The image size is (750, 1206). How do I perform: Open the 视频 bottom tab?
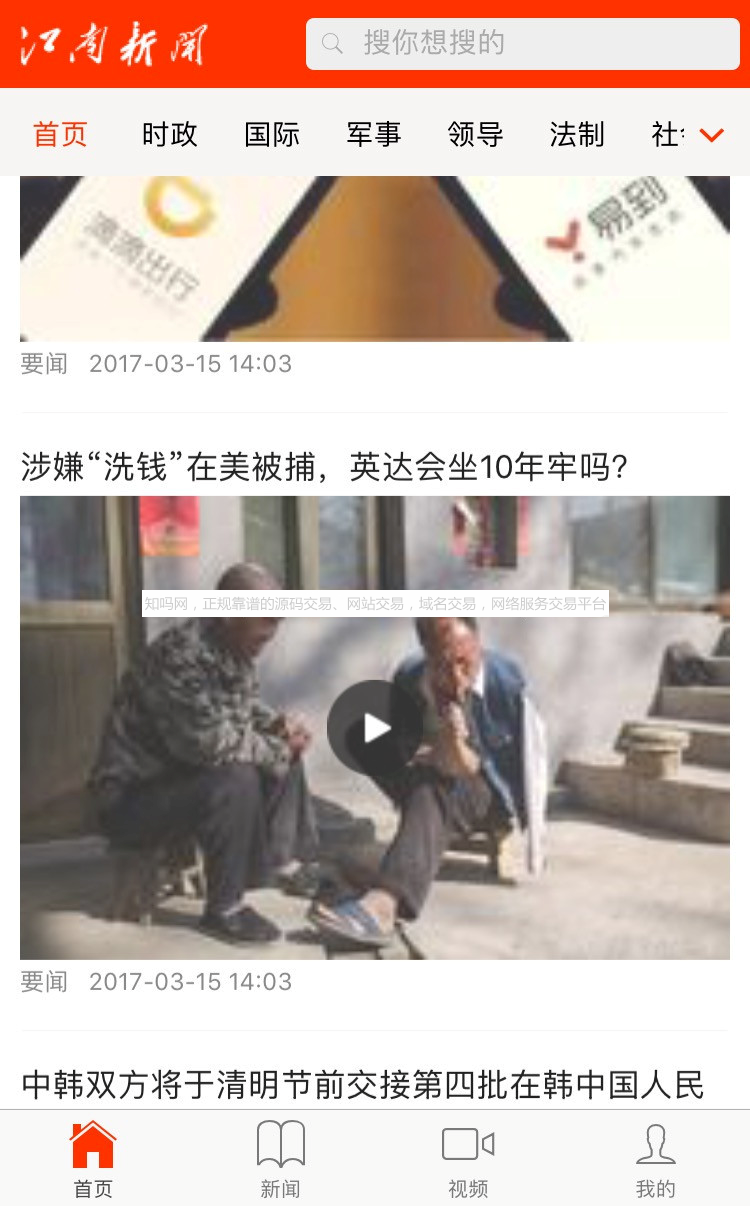[x=468, y=1158]
